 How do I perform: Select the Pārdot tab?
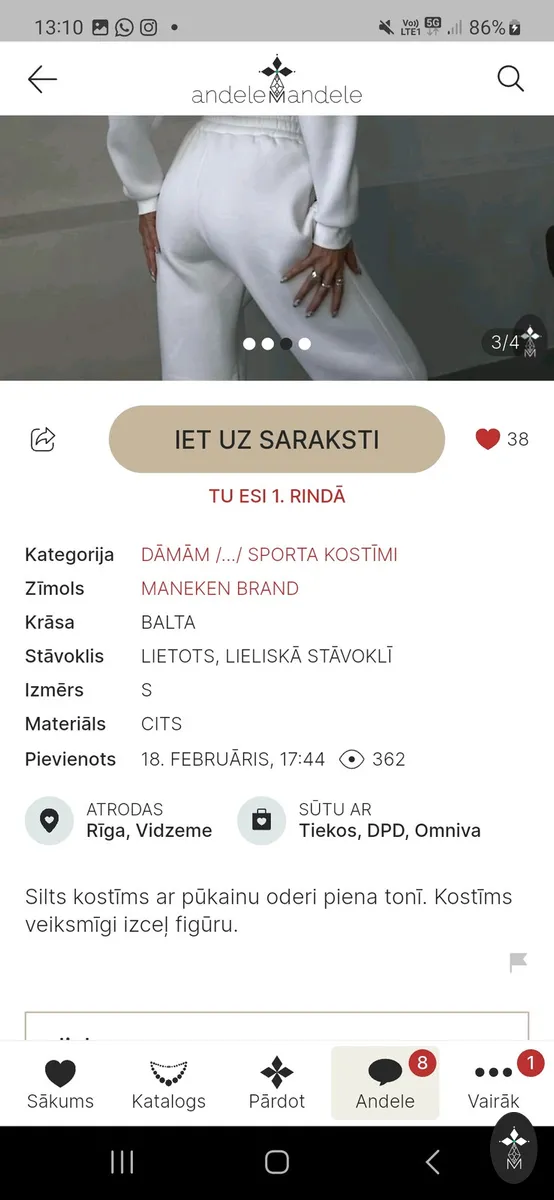pos(277,1084)
